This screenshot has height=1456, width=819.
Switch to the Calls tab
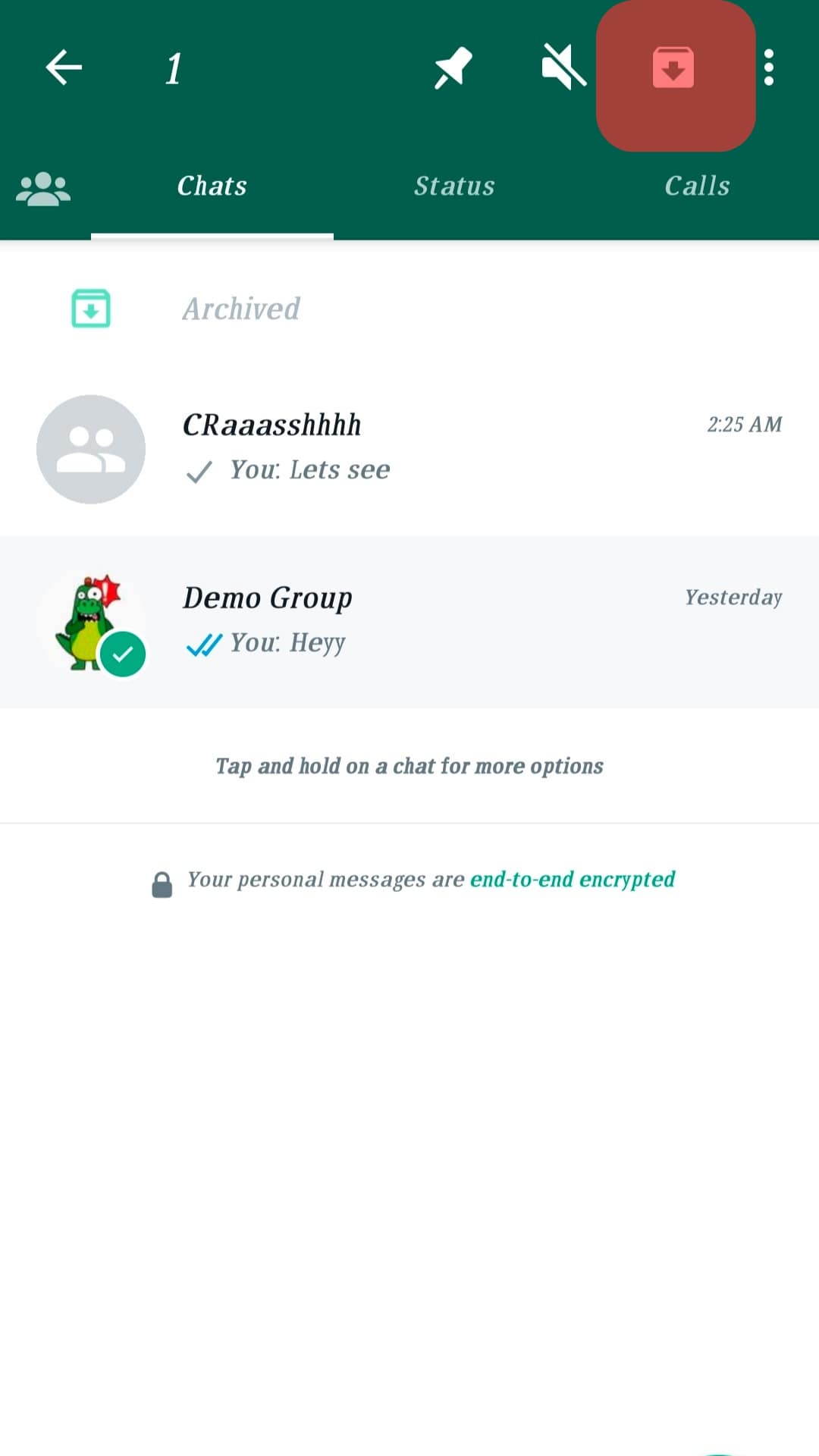[697, 187]
